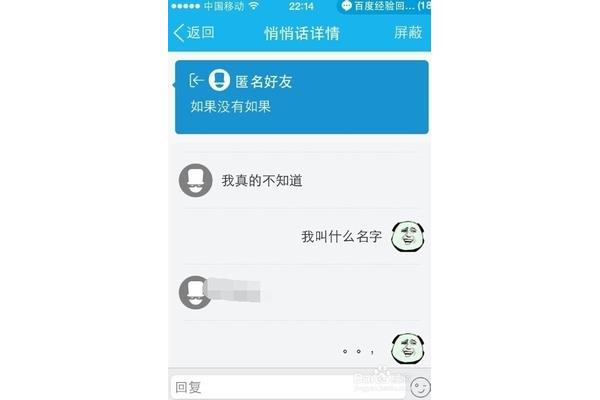Tap 屏蔽 to block this sender
The image size is (600, 400).
pyautogui.click(x=408, y=33)
